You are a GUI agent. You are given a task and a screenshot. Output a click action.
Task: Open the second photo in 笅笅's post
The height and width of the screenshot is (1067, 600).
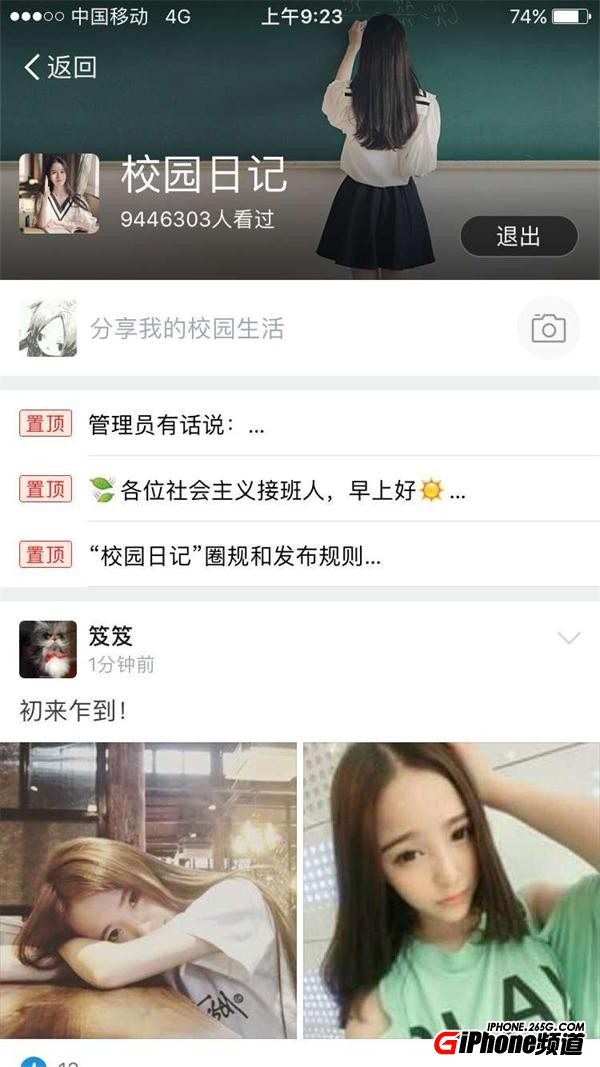click(451, 890)
